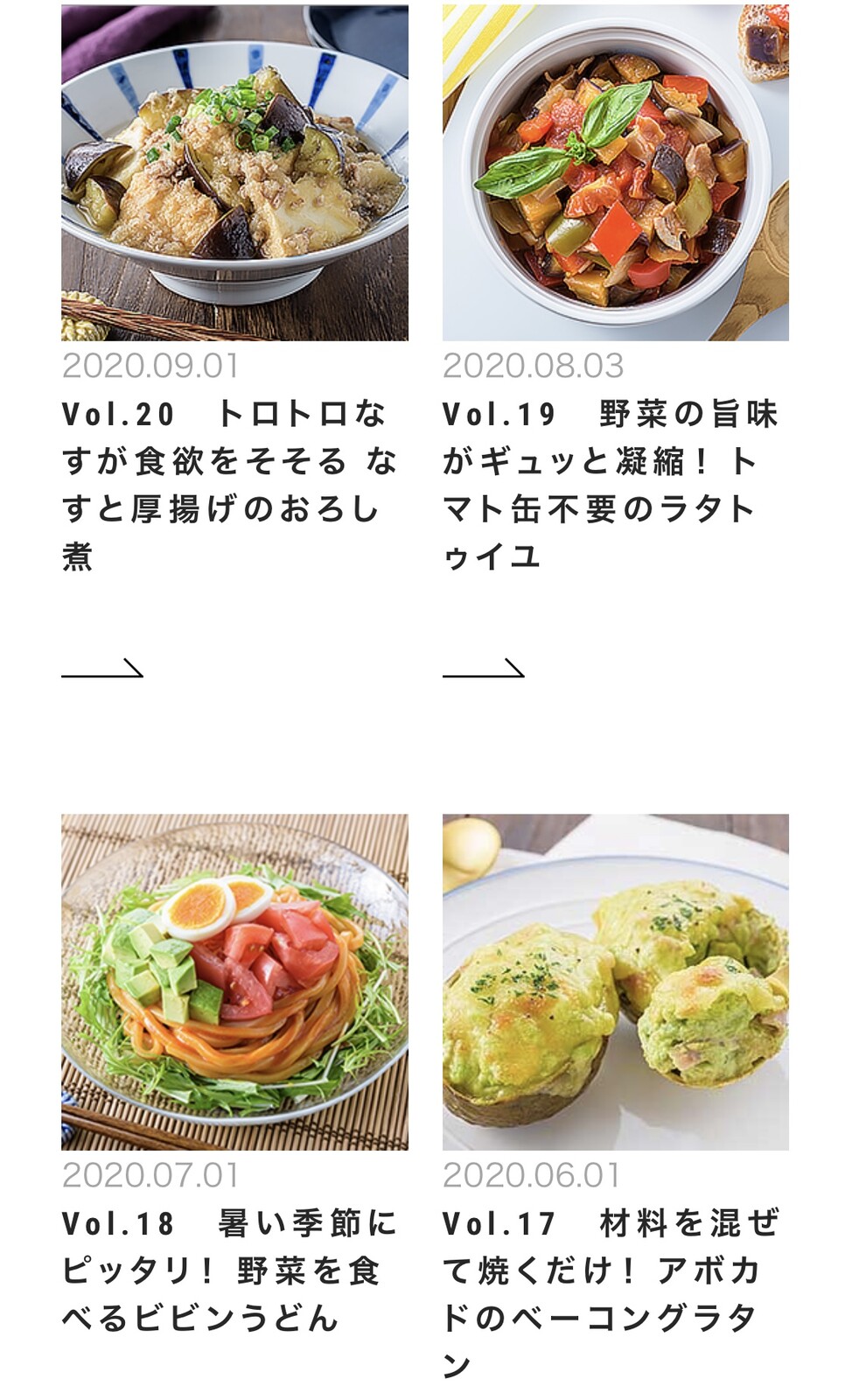Tap the arrow under the Vol.19 recipe
This screenshot has height=1400, width=852.
click(484, 669)
